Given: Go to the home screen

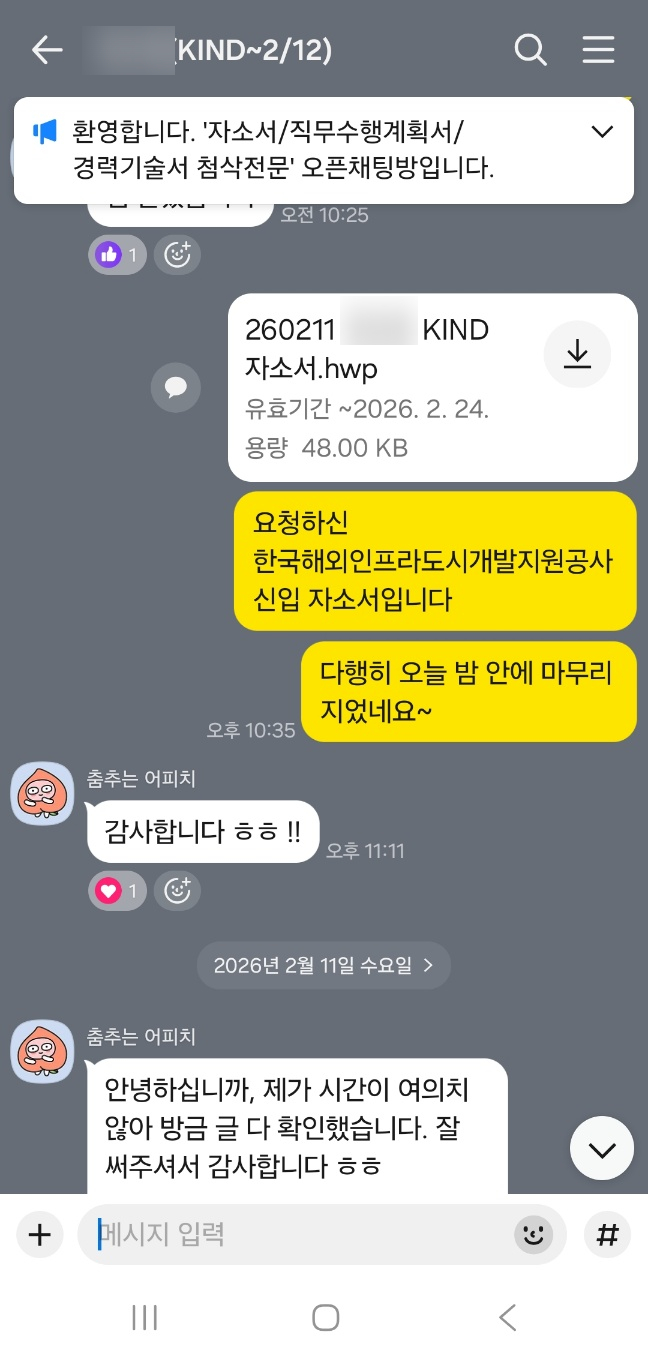Looking at the screenshot, I should pos(325,1317).
